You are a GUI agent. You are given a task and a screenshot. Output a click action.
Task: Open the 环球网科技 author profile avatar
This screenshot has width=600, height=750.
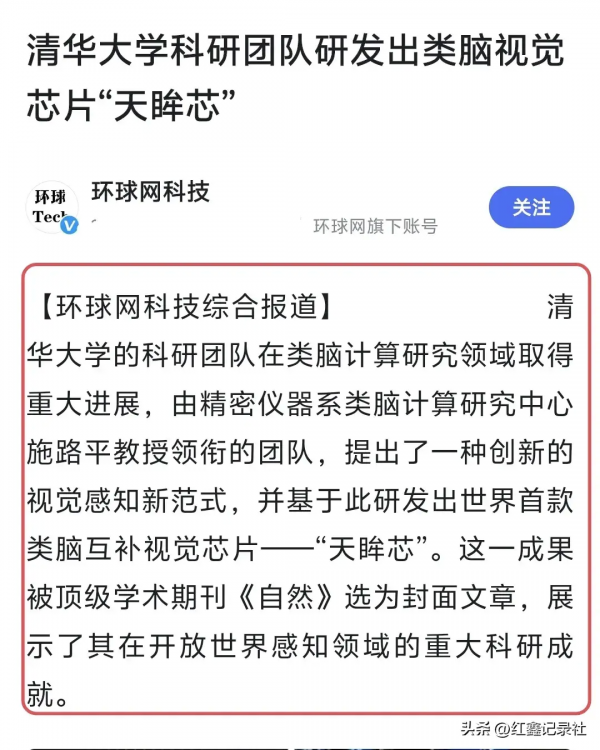click(52, 207)
